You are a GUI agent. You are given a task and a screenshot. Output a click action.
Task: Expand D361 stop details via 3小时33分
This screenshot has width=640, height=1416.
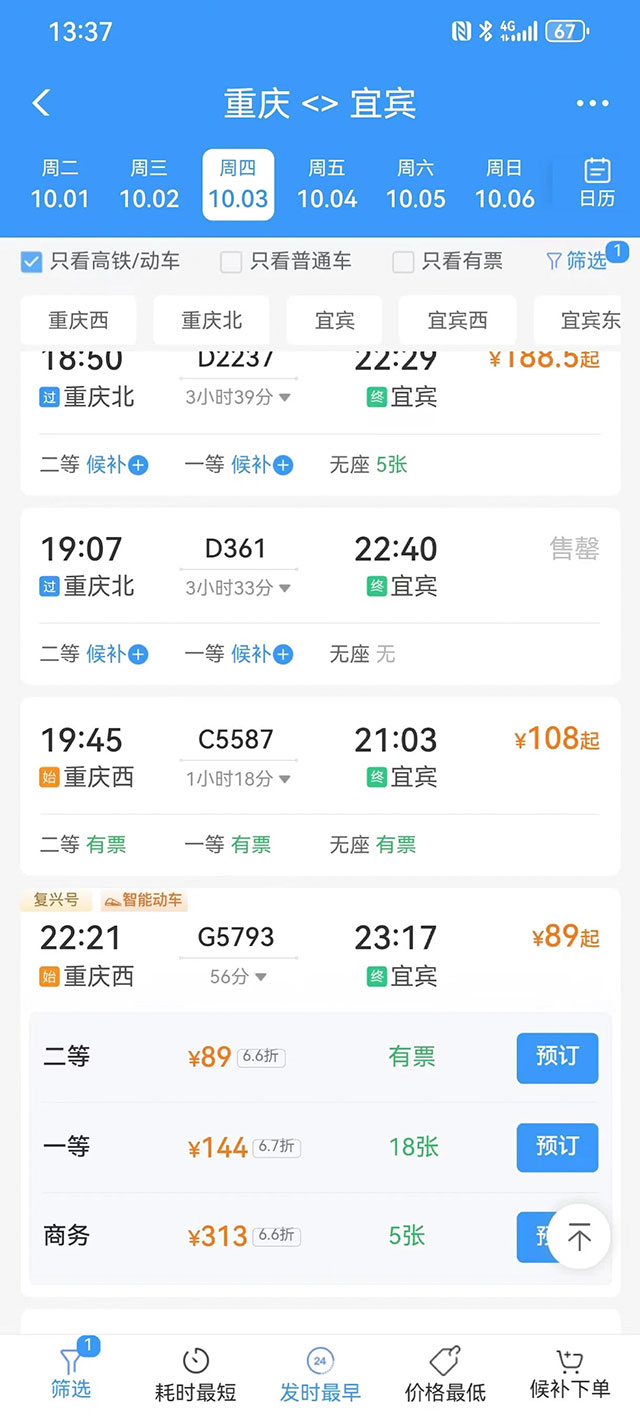238,588
